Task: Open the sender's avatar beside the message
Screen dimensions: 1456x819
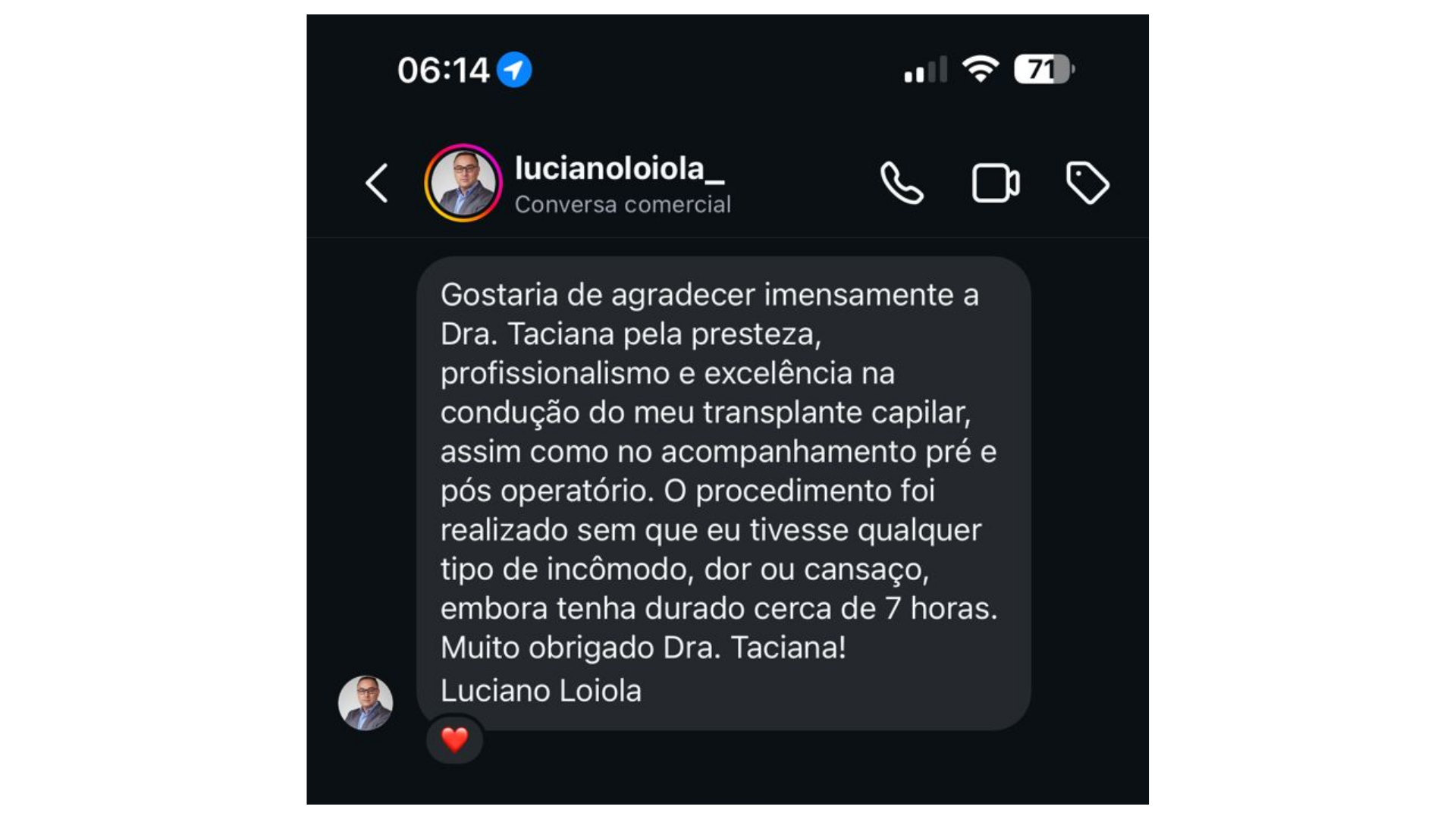Action: 366,703
